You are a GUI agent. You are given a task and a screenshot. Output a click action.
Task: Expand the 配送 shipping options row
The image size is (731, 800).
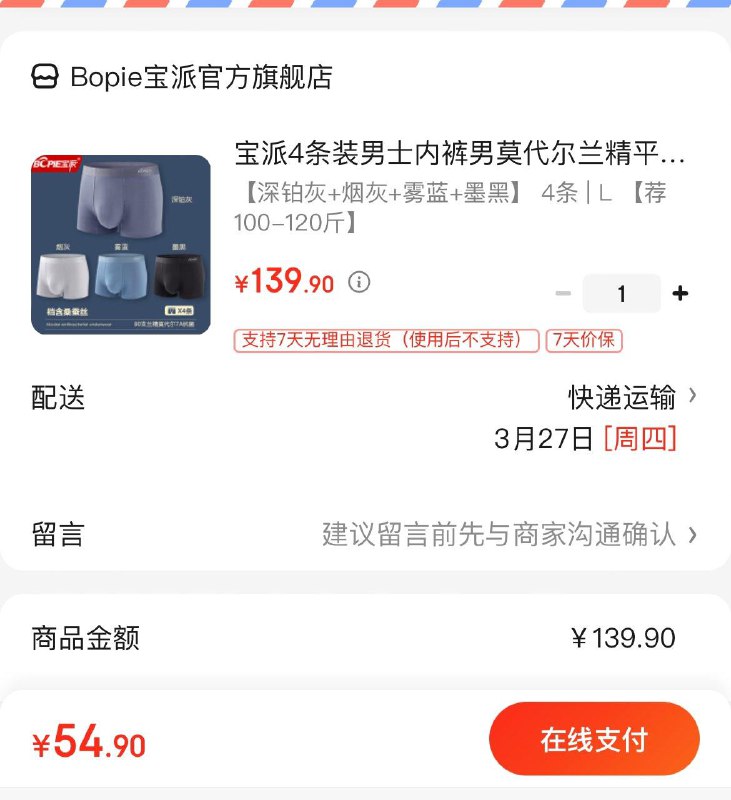(400, 396)
